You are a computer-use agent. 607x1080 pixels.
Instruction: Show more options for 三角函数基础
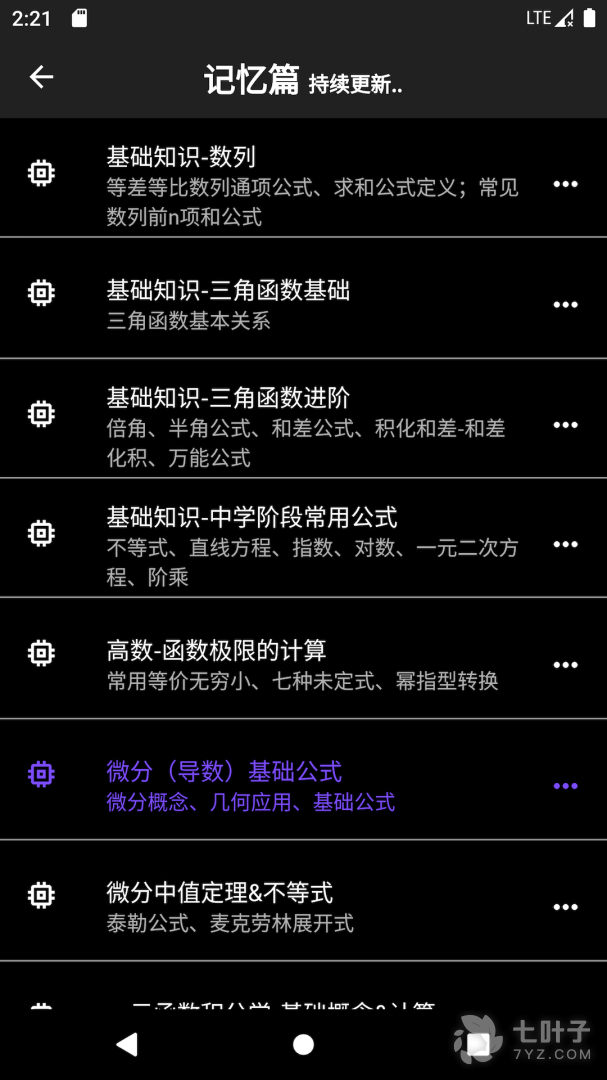[x=565, y=305]
